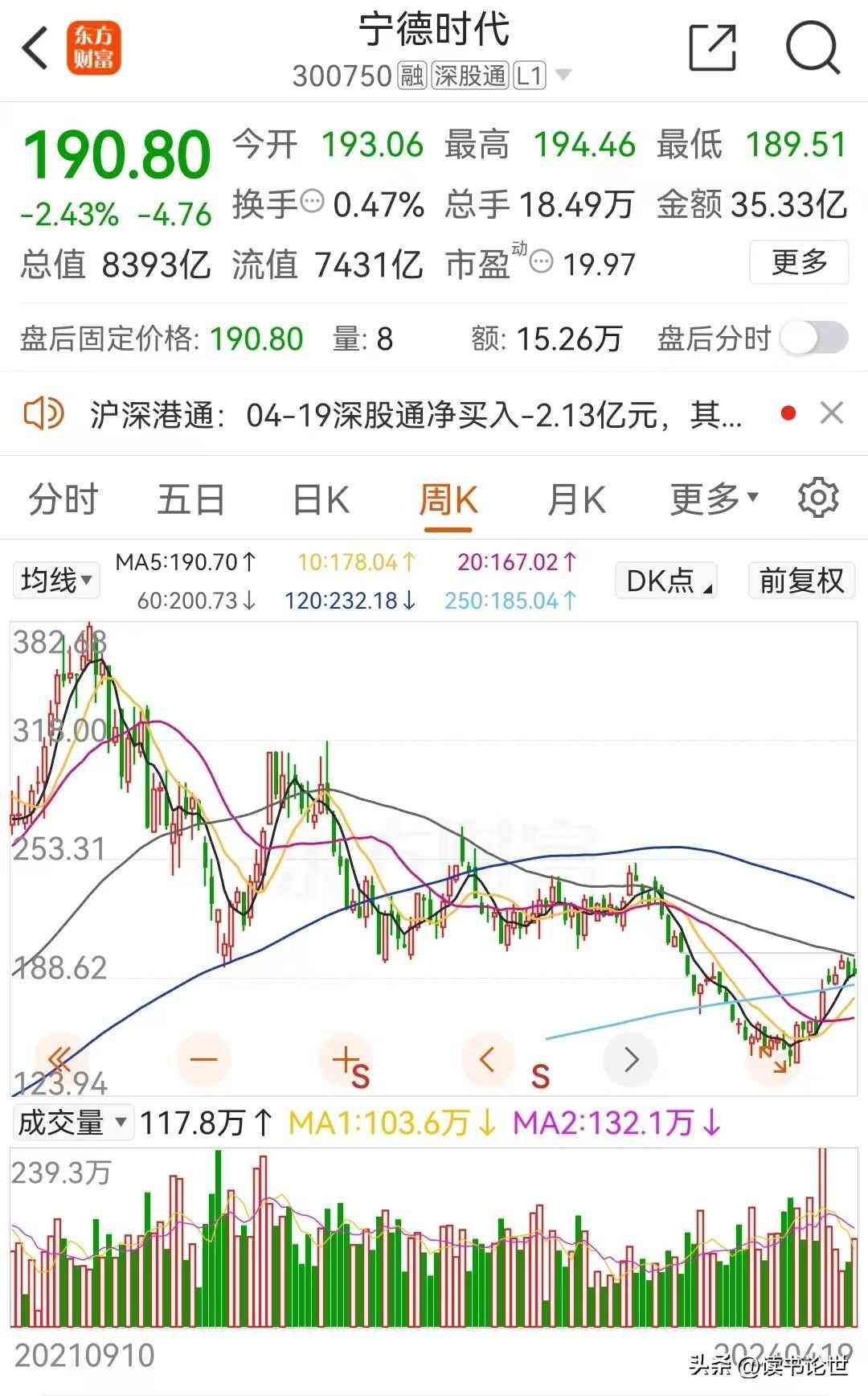Viewport: 868px width, 1396px height.
Task: Switch to the 五日 chart tab
Action: click(190, 499)
